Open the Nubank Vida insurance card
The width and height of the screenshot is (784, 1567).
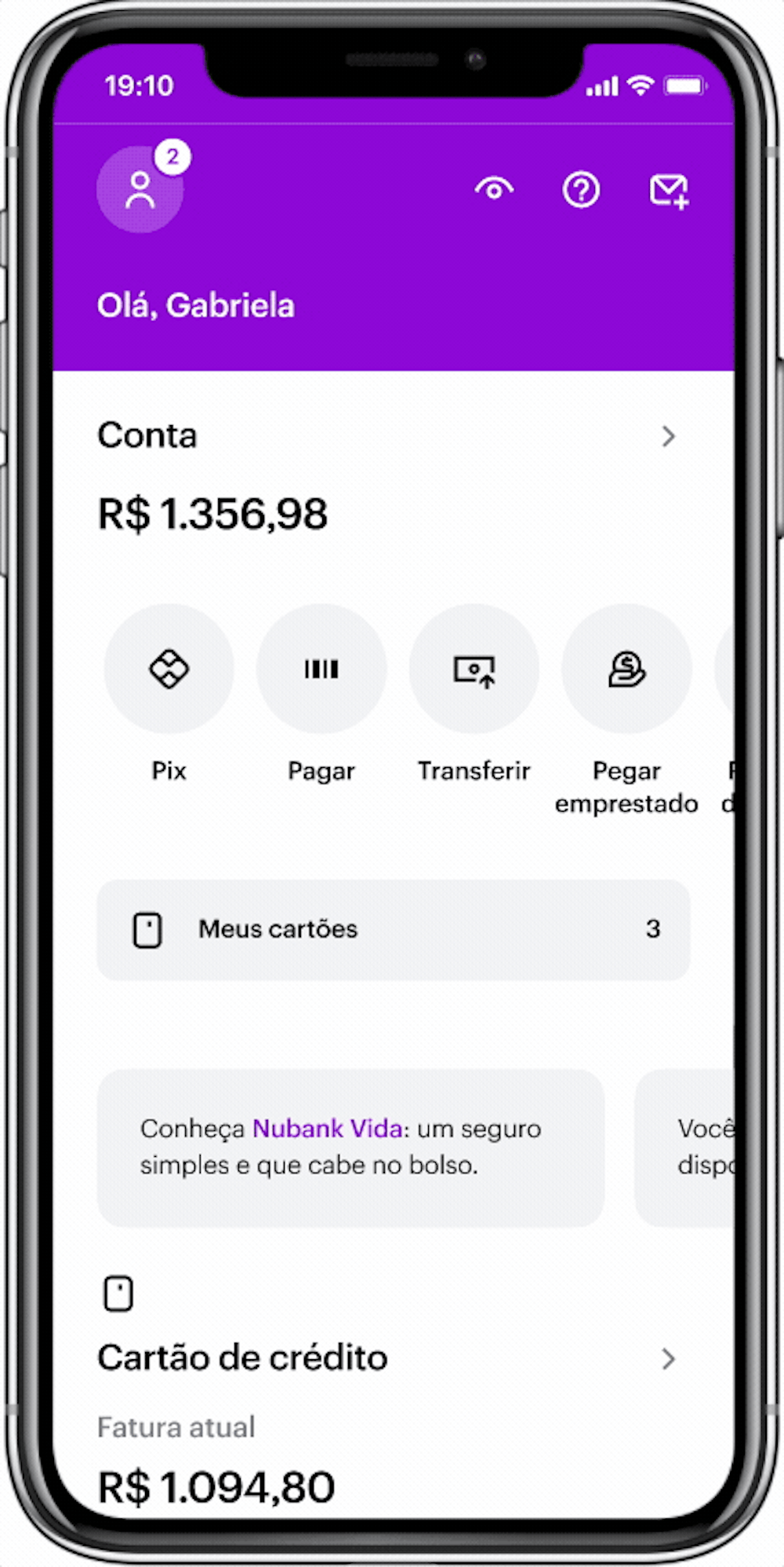tap(350, 1147)
